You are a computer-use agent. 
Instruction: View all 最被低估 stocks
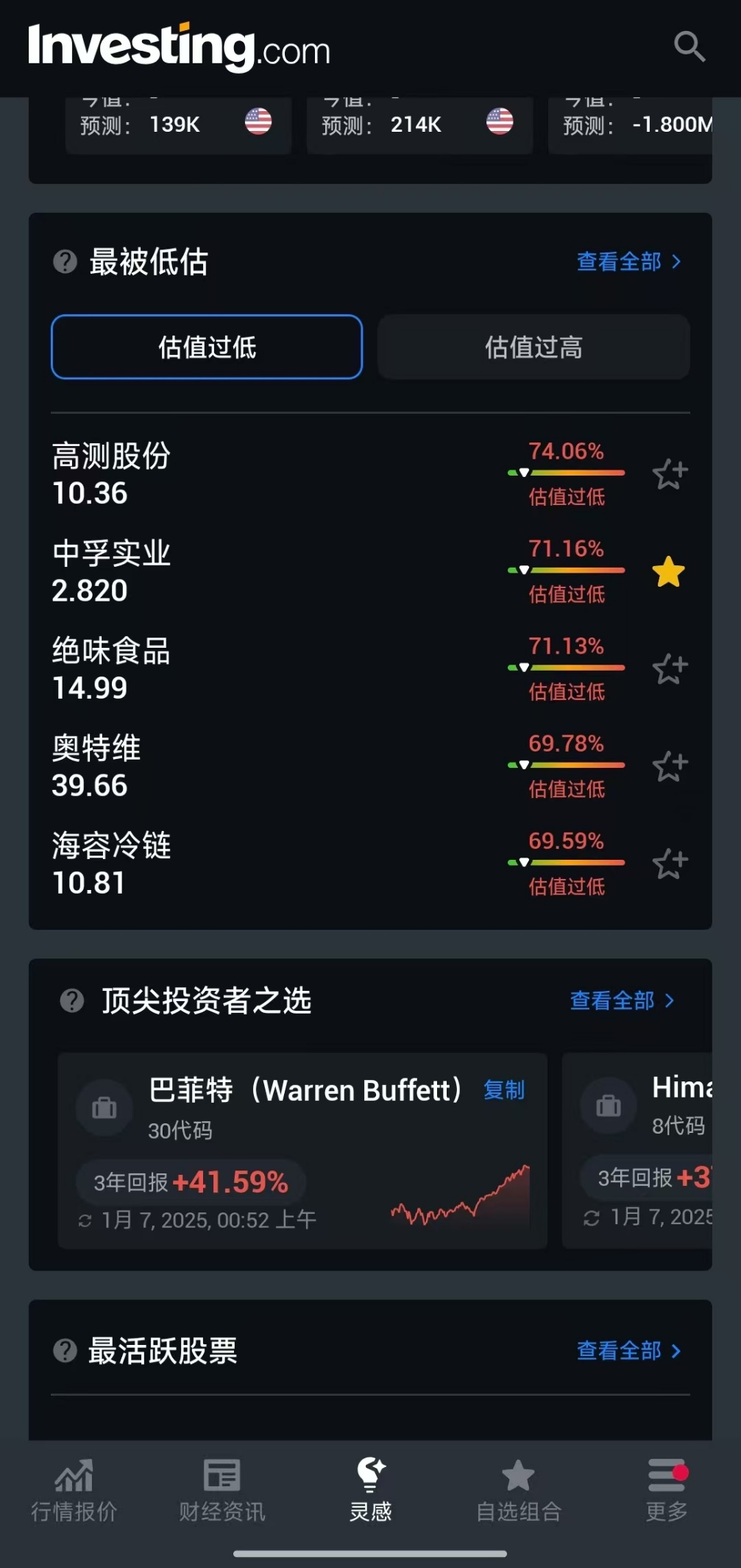coord(628,261)
